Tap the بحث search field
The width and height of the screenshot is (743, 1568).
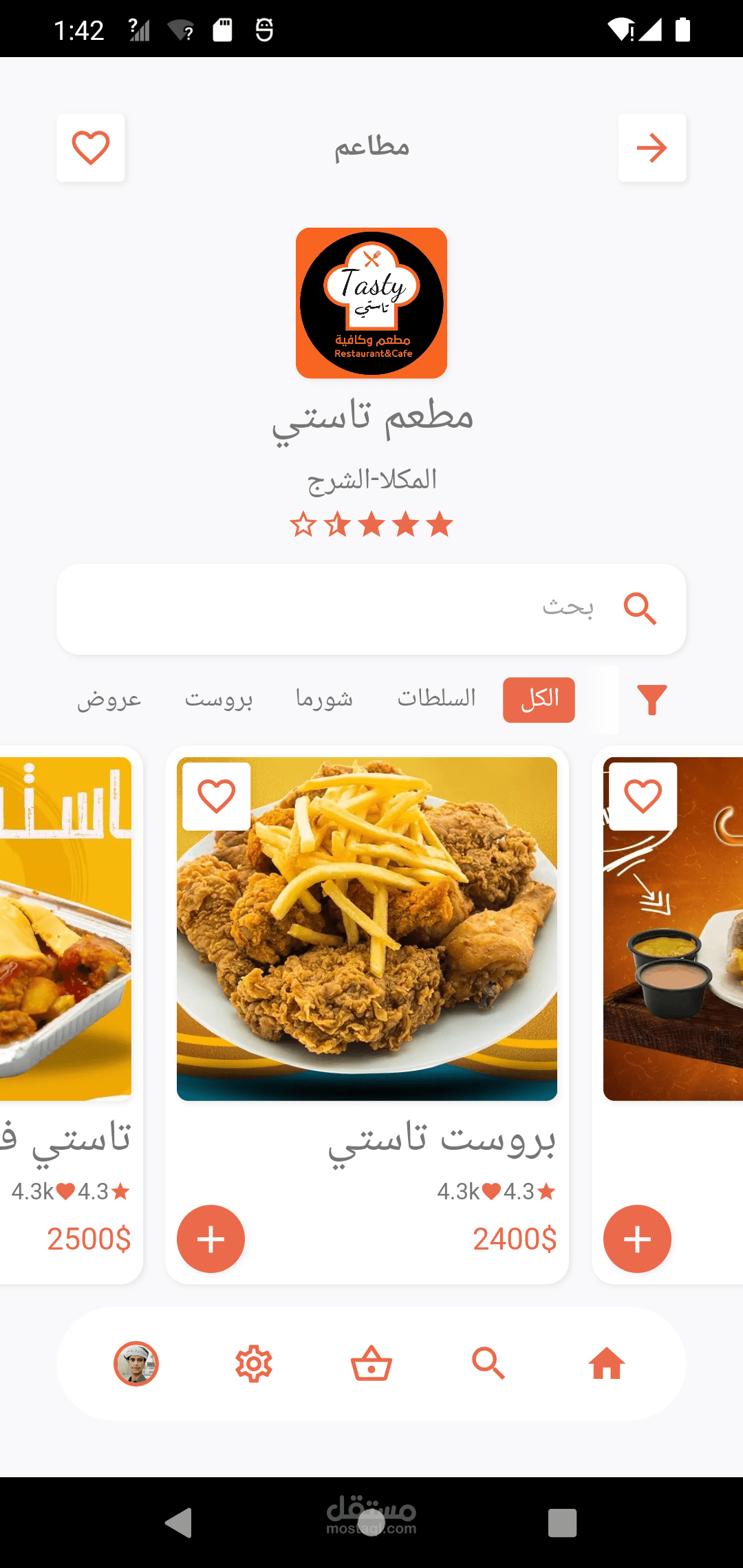(371, 609)
